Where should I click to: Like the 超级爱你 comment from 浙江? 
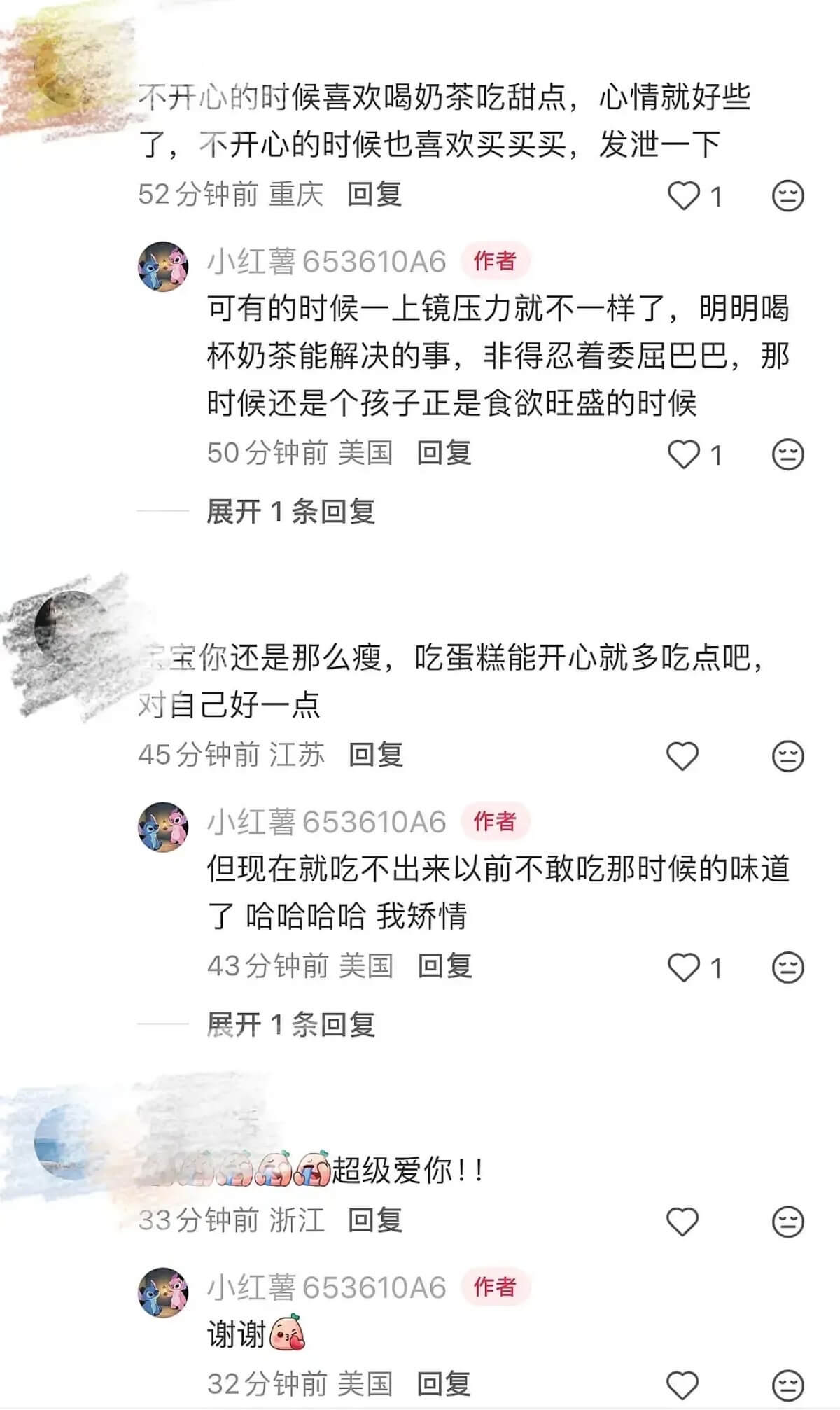[x=682, y=1222]
